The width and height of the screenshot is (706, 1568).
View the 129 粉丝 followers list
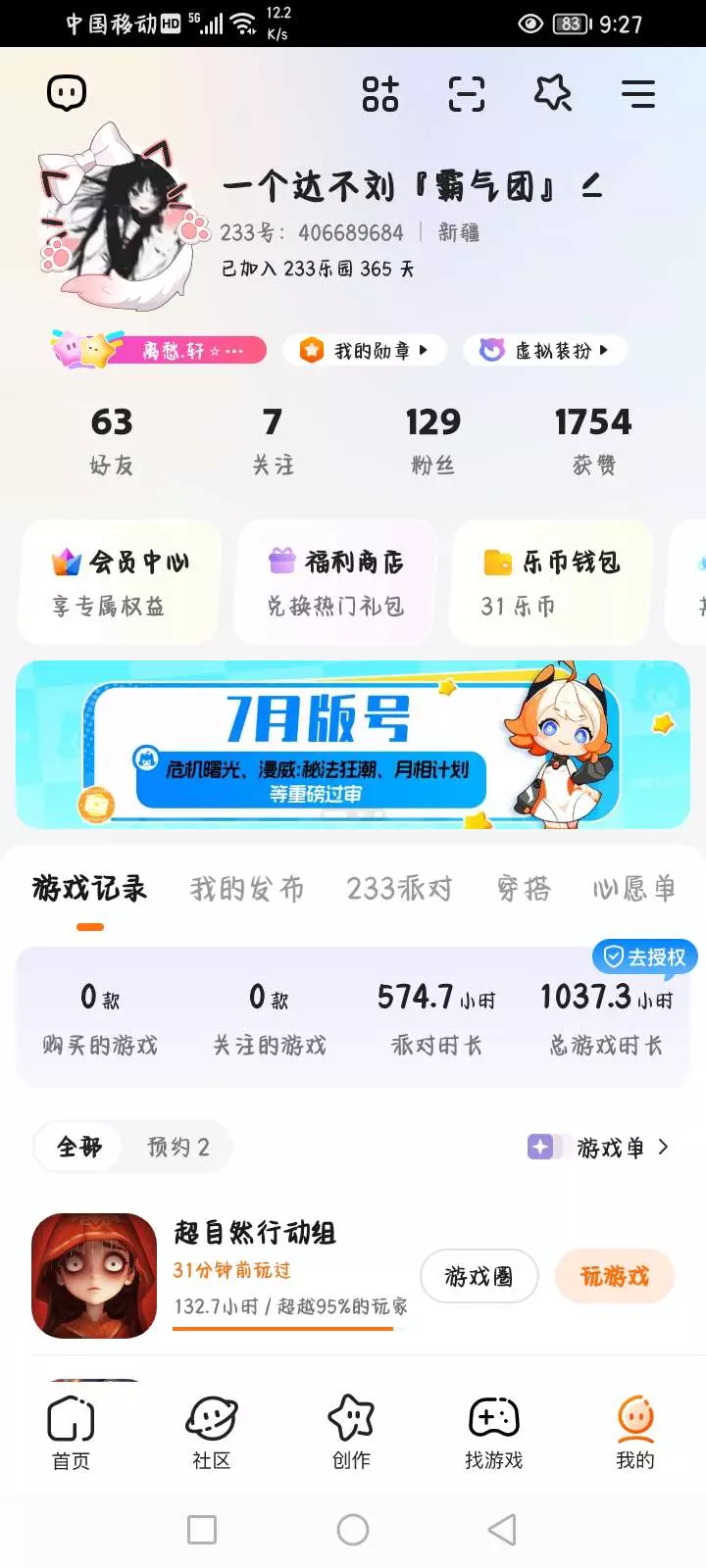432,440
